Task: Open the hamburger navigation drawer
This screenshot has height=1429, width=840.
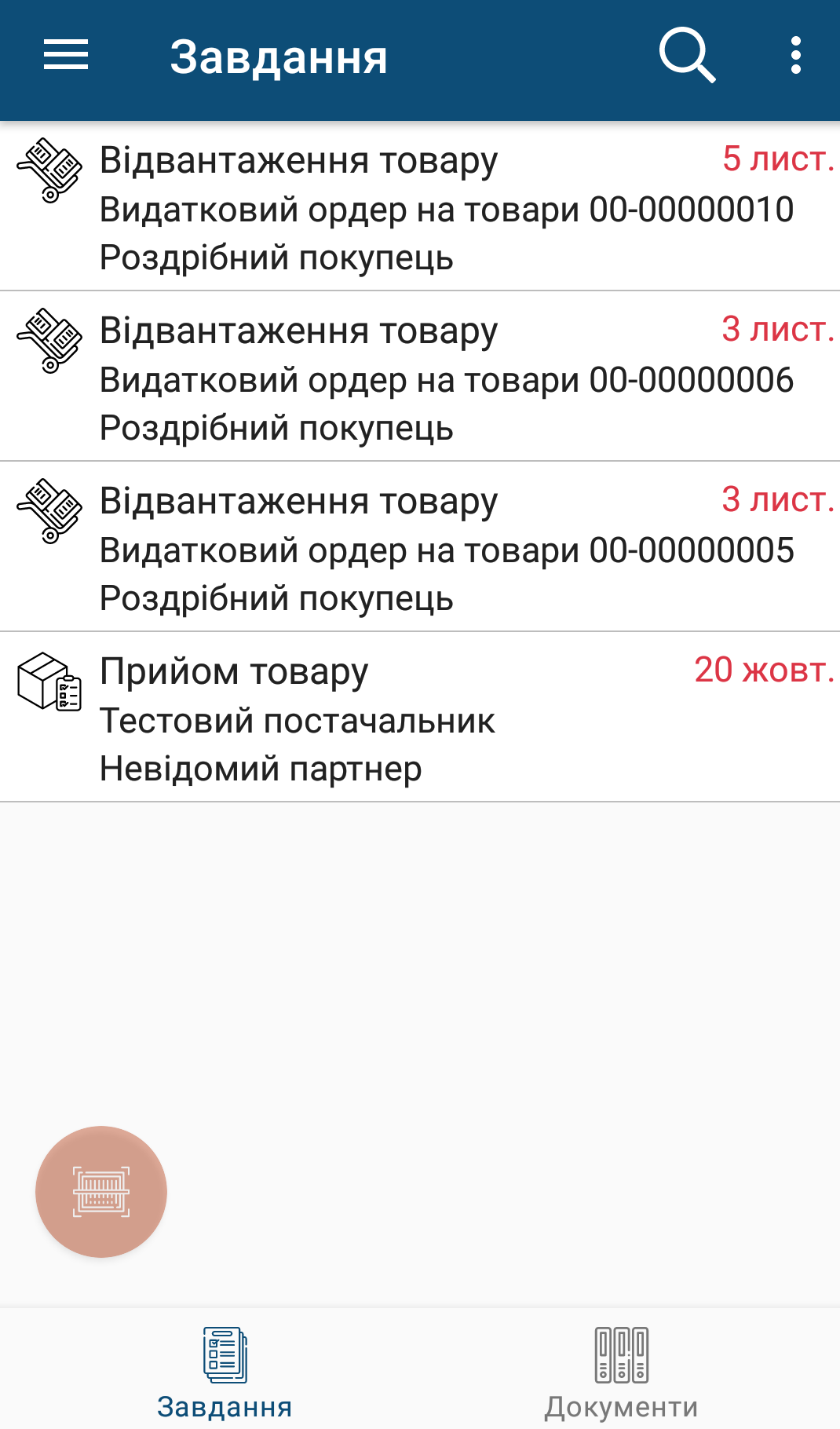Action: click(66, 56)
